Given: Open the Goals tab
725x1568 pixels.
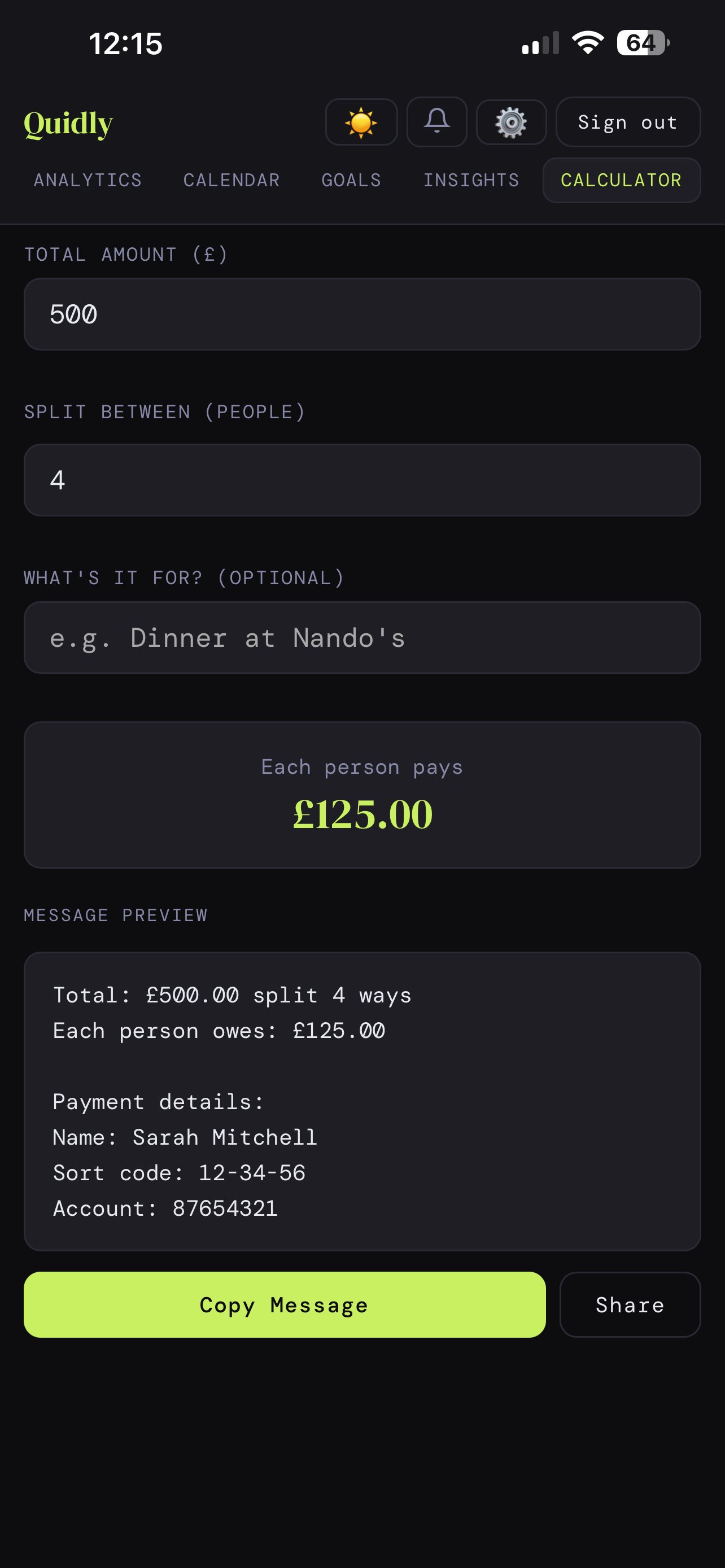Looking at the screenshot, I should 351,180.
